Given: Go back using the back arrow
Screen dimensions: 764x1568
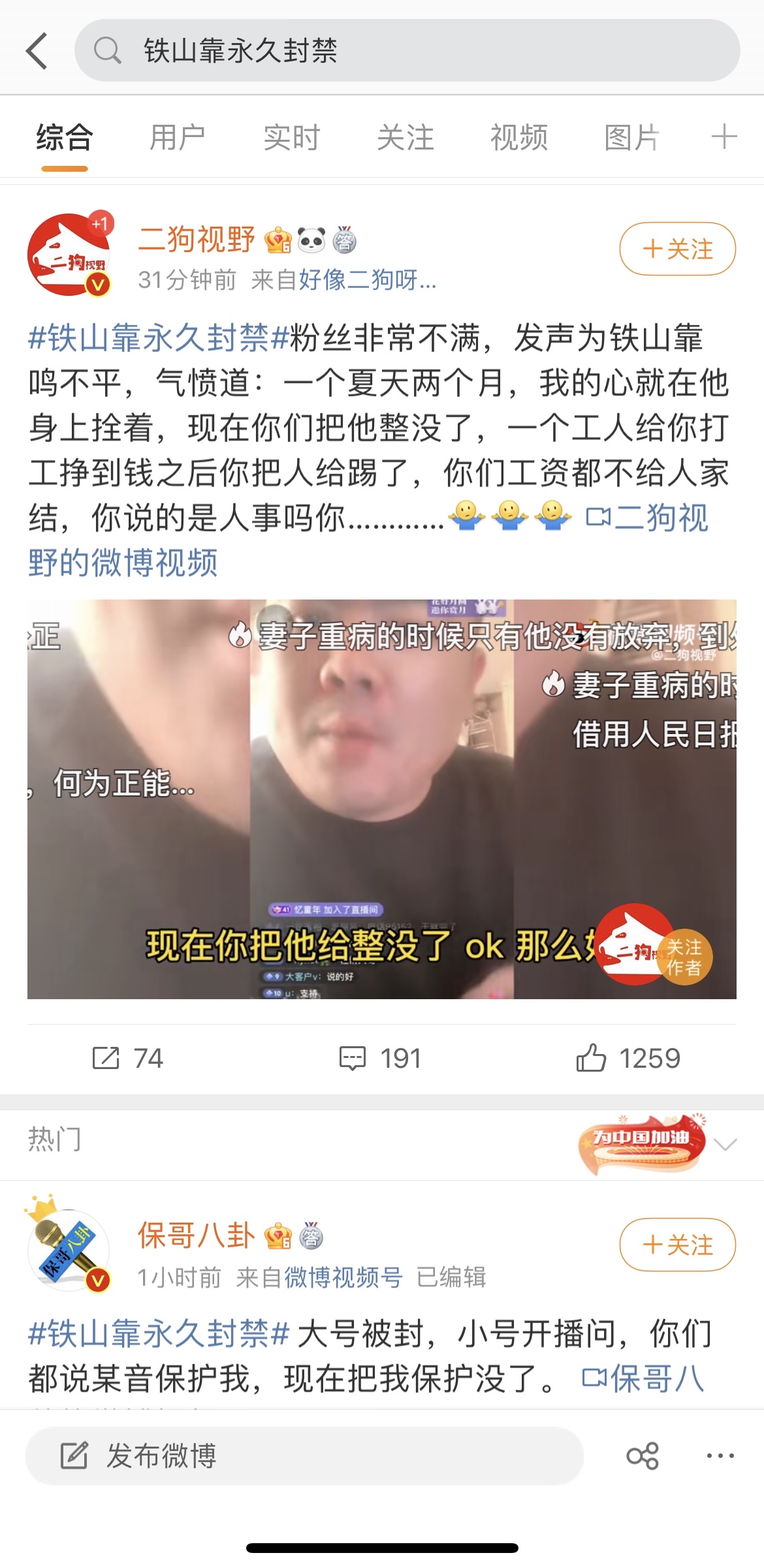Looking at the screenshot, I should tap(37, 50).
